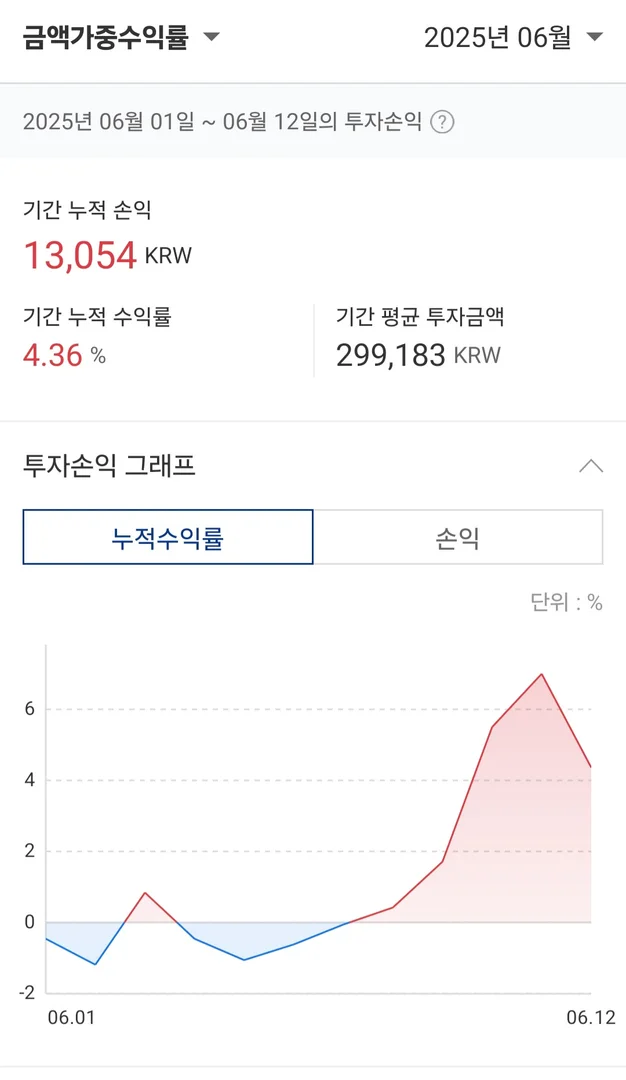The image size is (626, 1080).
Task: Tap the help icon beside 투자손익
Action: (442, 122)
